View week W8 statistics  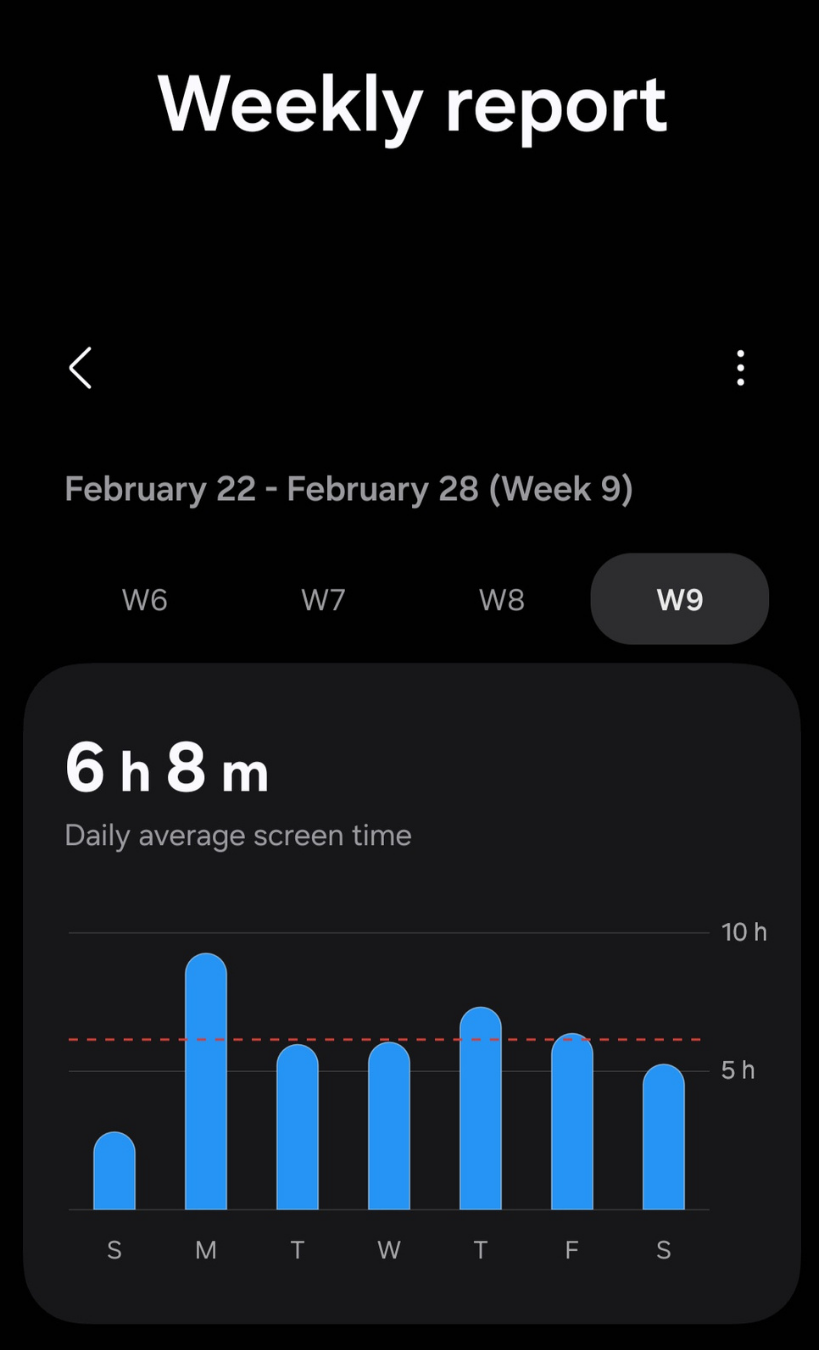point(501,599)
